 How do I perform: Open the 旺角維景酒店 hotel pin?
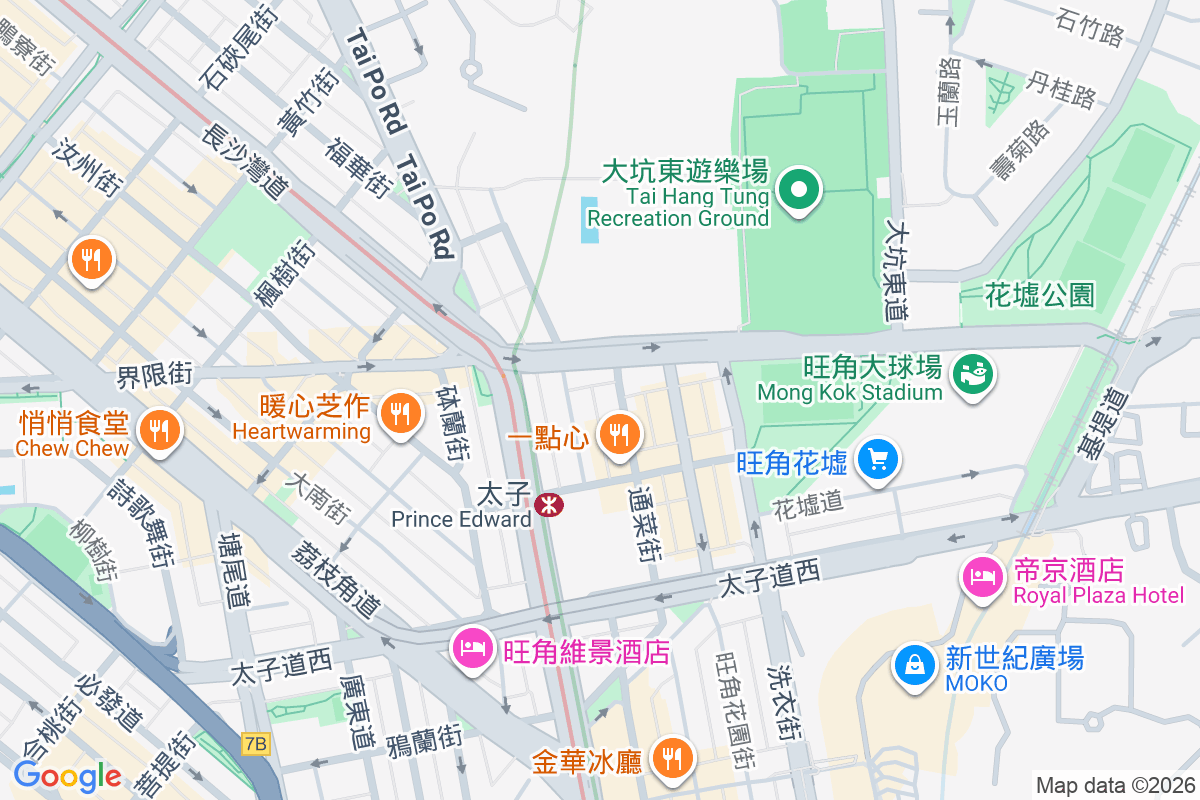tap(472, 648)
